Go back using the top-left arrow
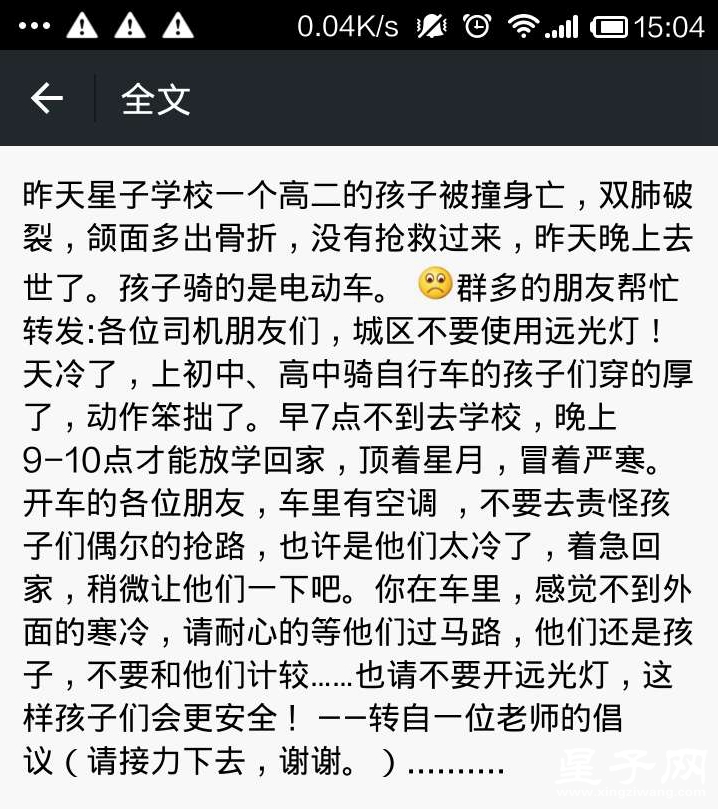 (x=46, y=98)
